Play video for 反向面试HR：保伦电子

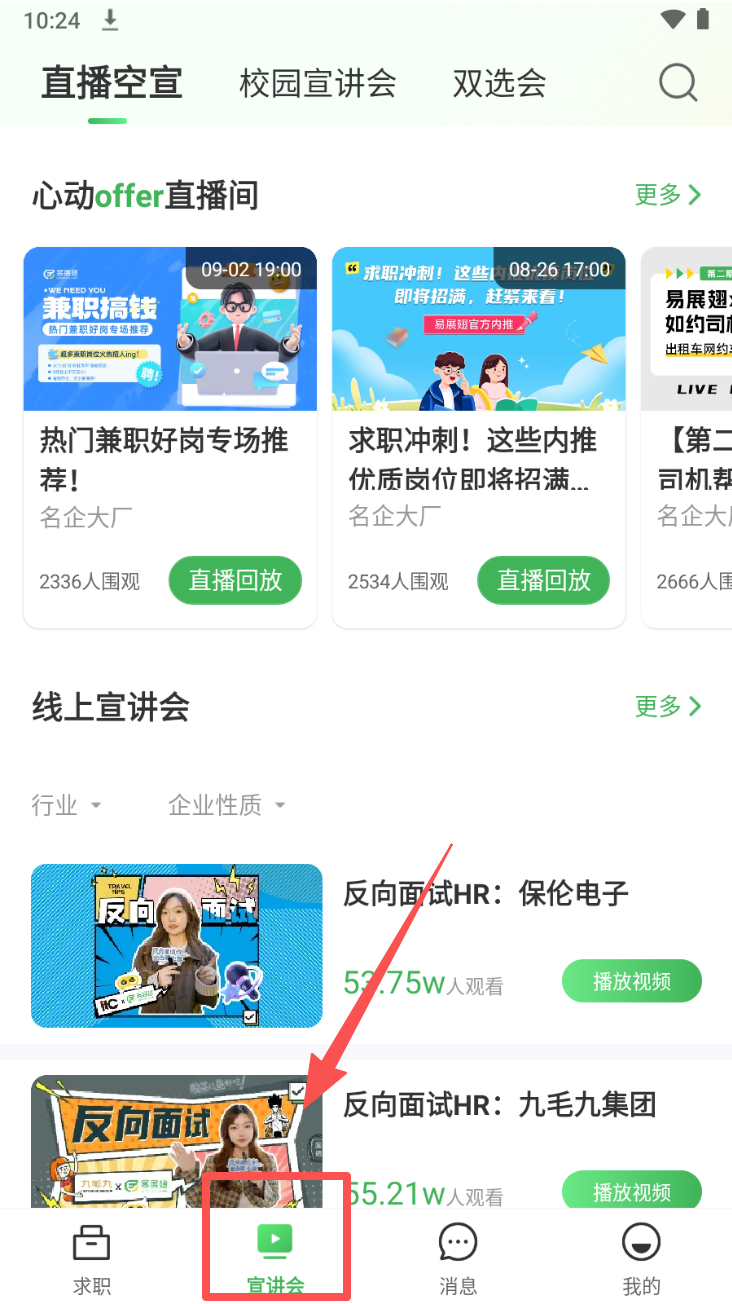pos(631,982)
